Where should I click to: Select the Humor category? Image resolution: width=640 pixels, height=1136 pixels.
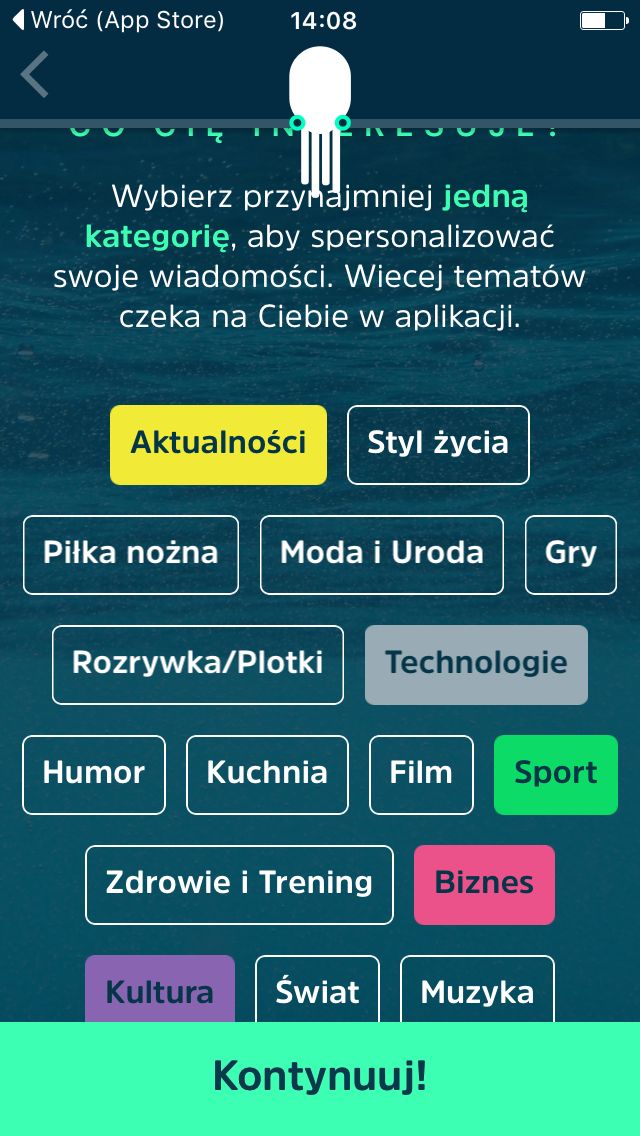93,775
